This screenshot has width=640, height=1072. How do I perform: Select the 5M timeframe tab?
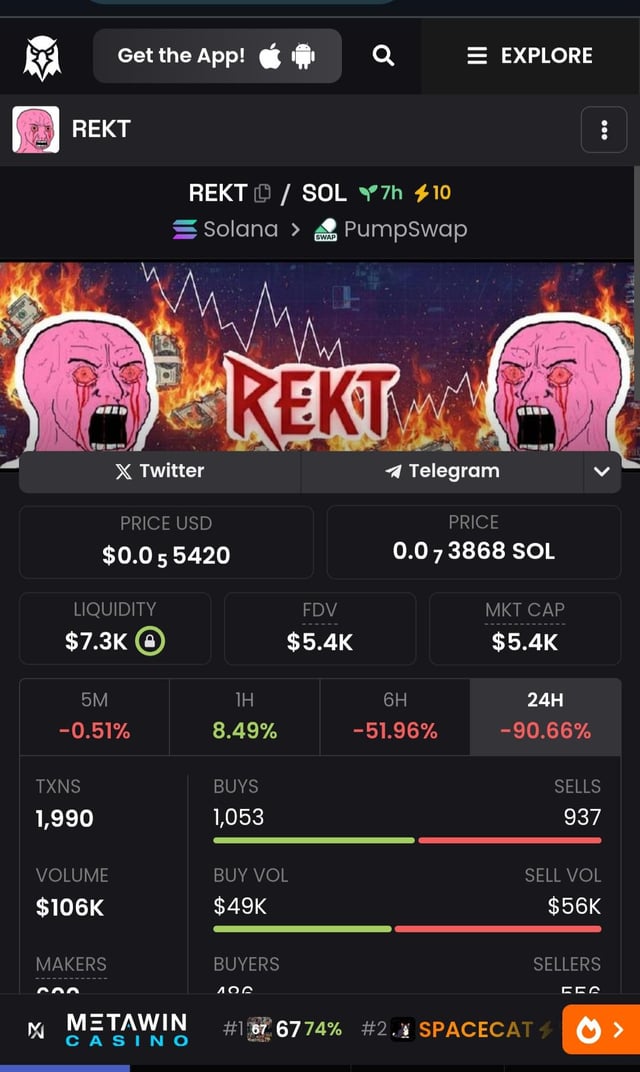(94, 716)
